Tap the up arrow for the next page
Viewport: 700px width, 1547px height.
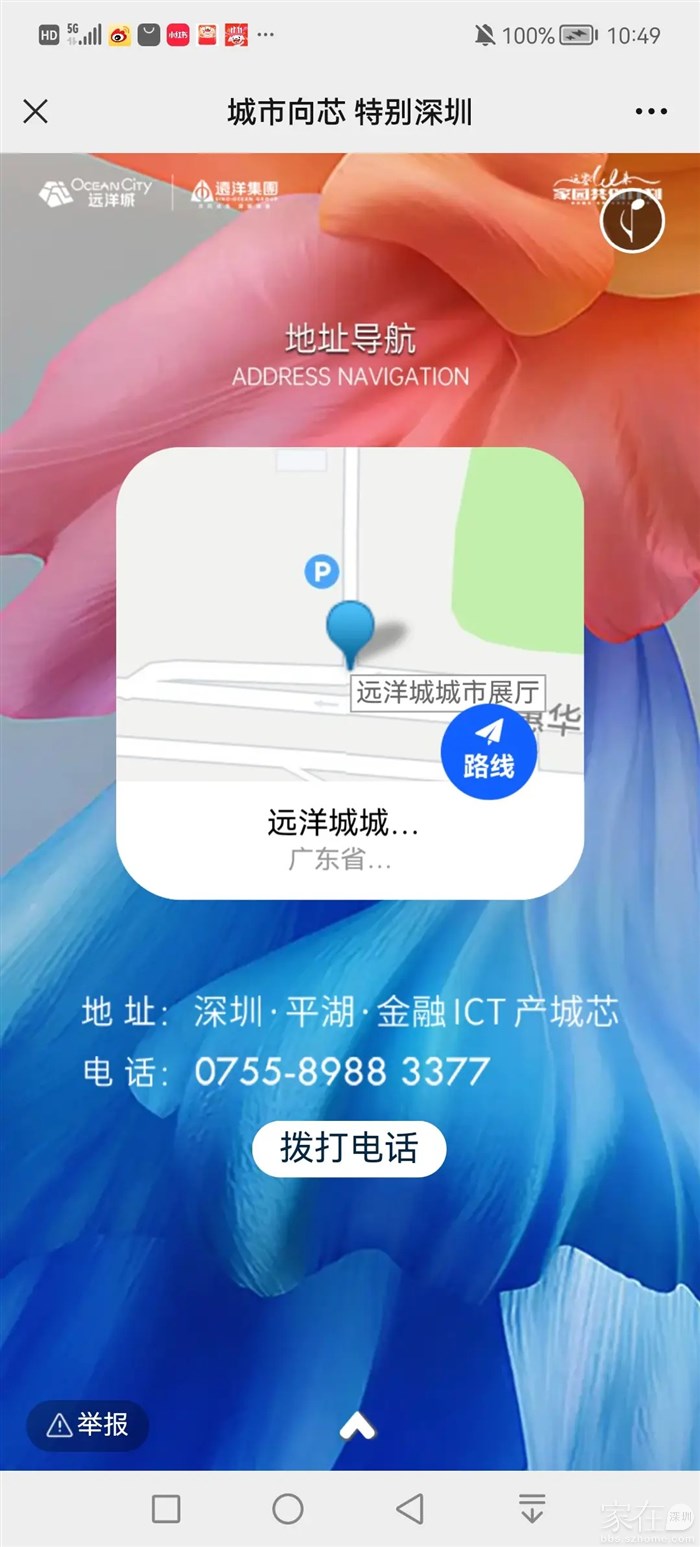[357, 1427]
